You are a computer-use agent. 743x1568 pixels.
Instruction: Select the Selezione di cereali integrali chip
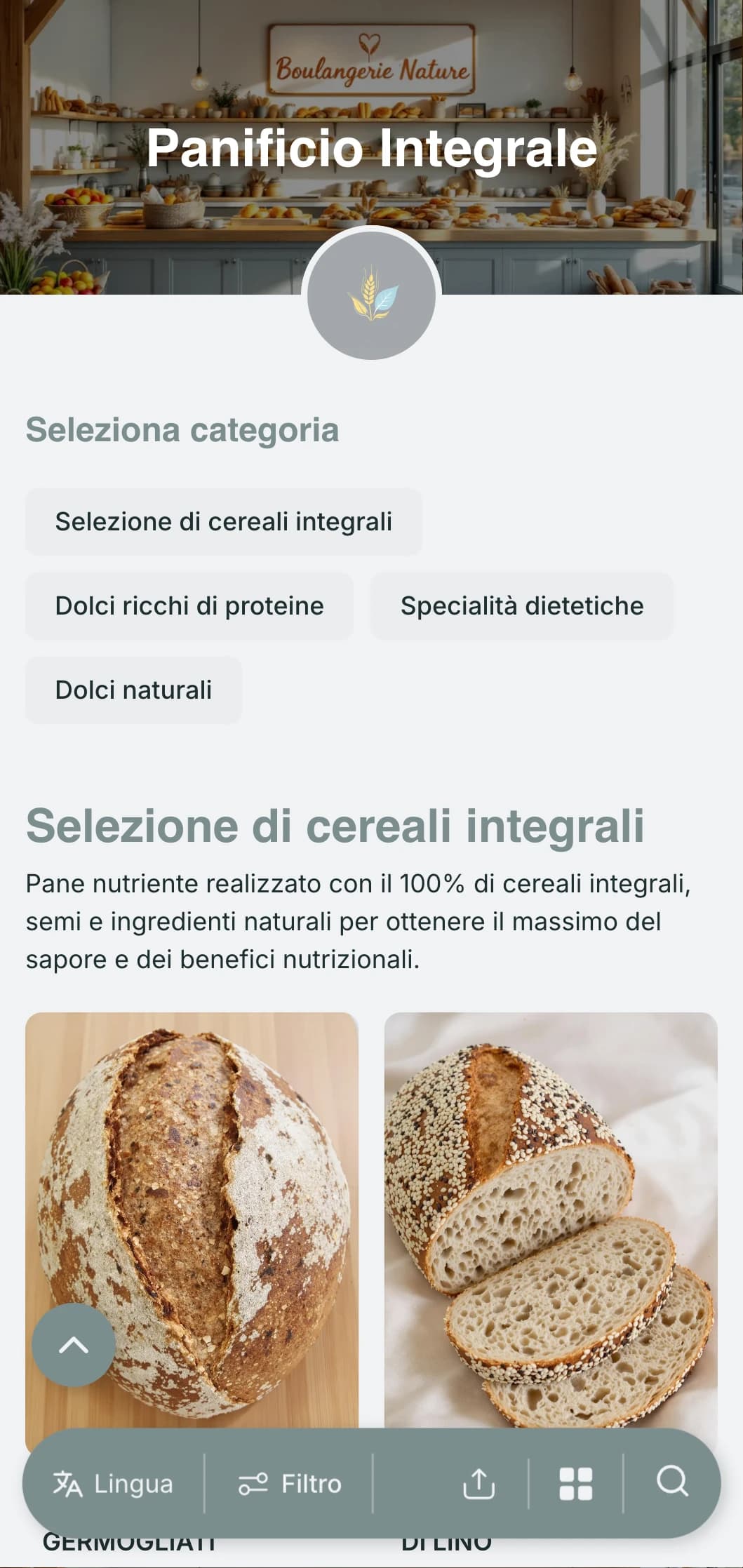(224, 521)
